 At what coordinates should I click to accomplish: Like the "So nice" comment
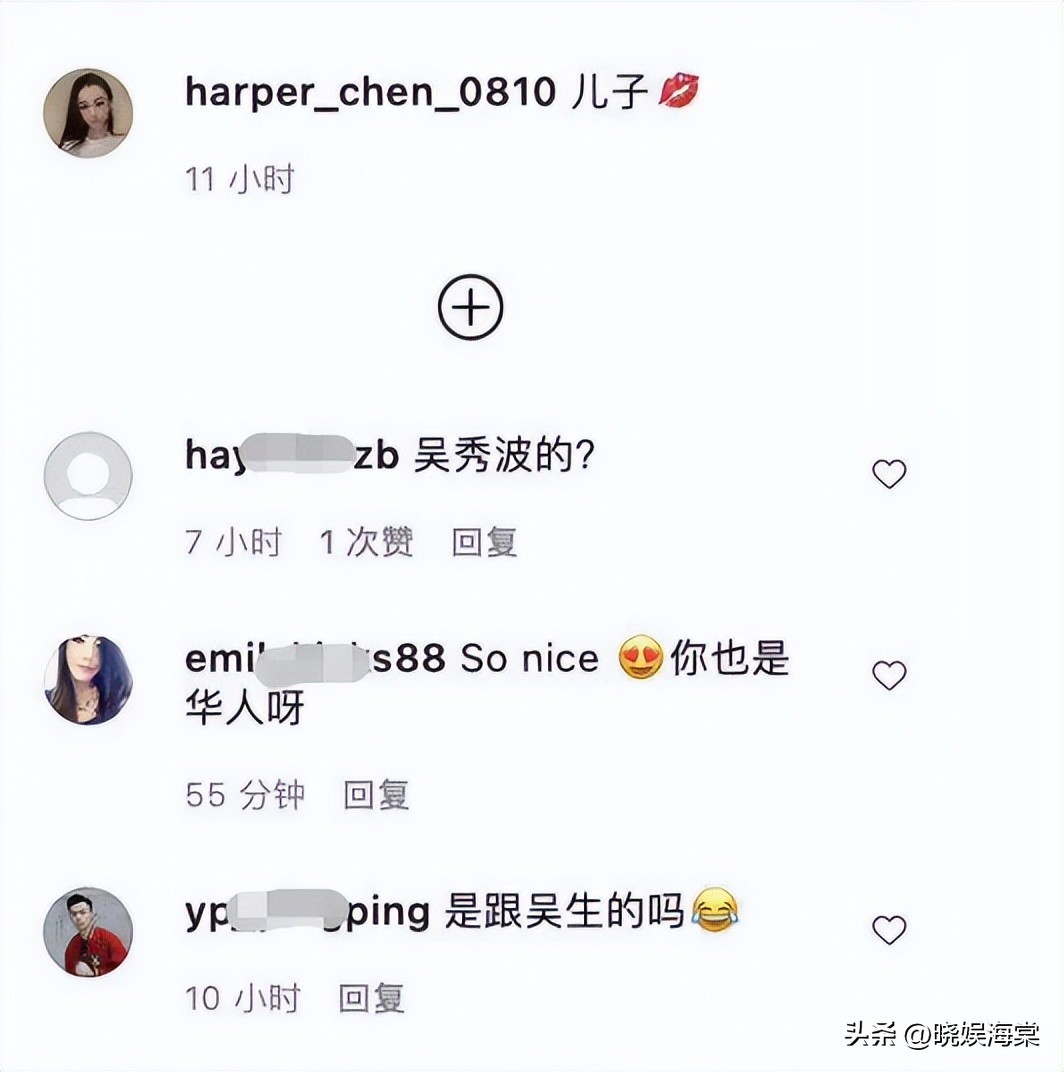pos(889,676)
